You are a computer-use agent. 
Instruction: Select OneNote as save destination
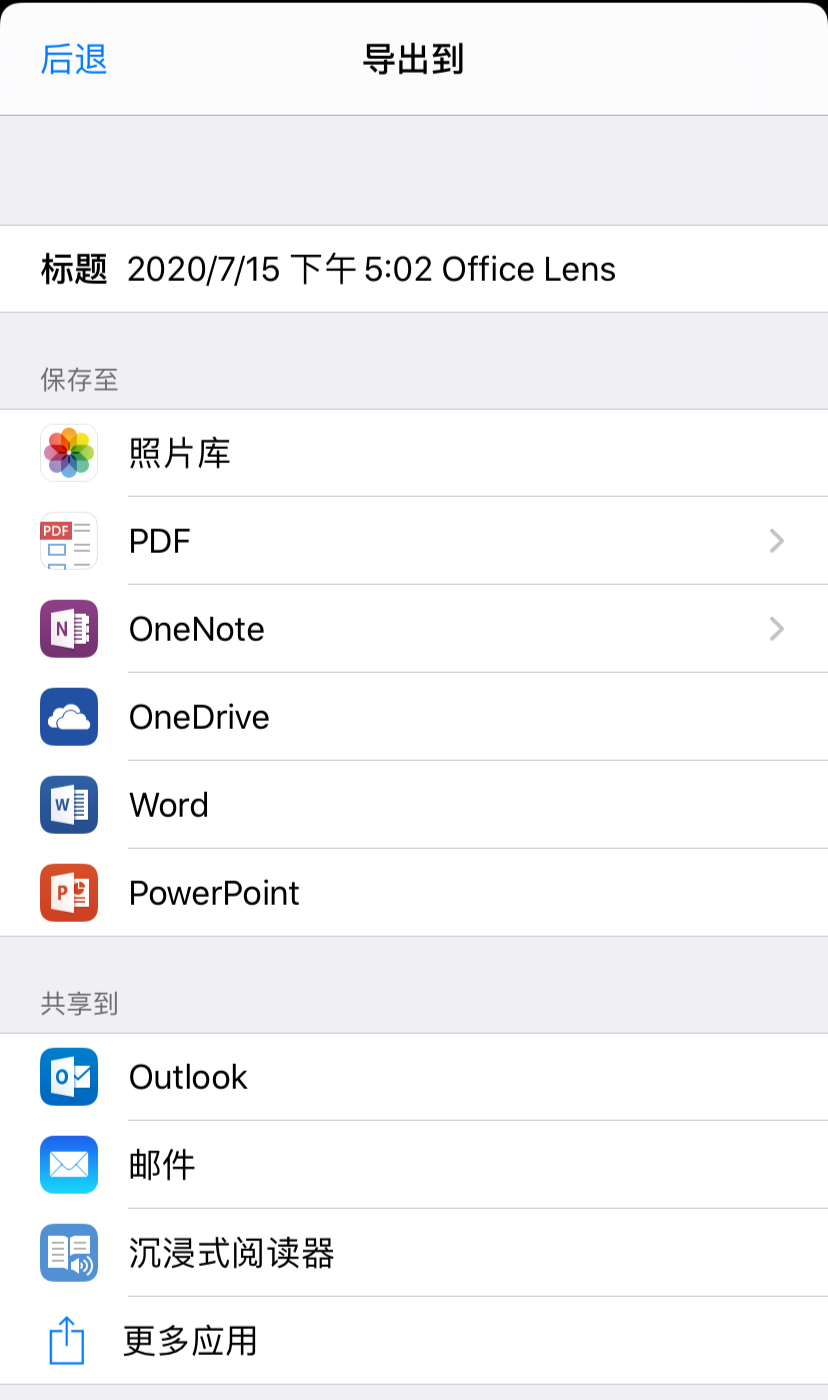point(414,629)
